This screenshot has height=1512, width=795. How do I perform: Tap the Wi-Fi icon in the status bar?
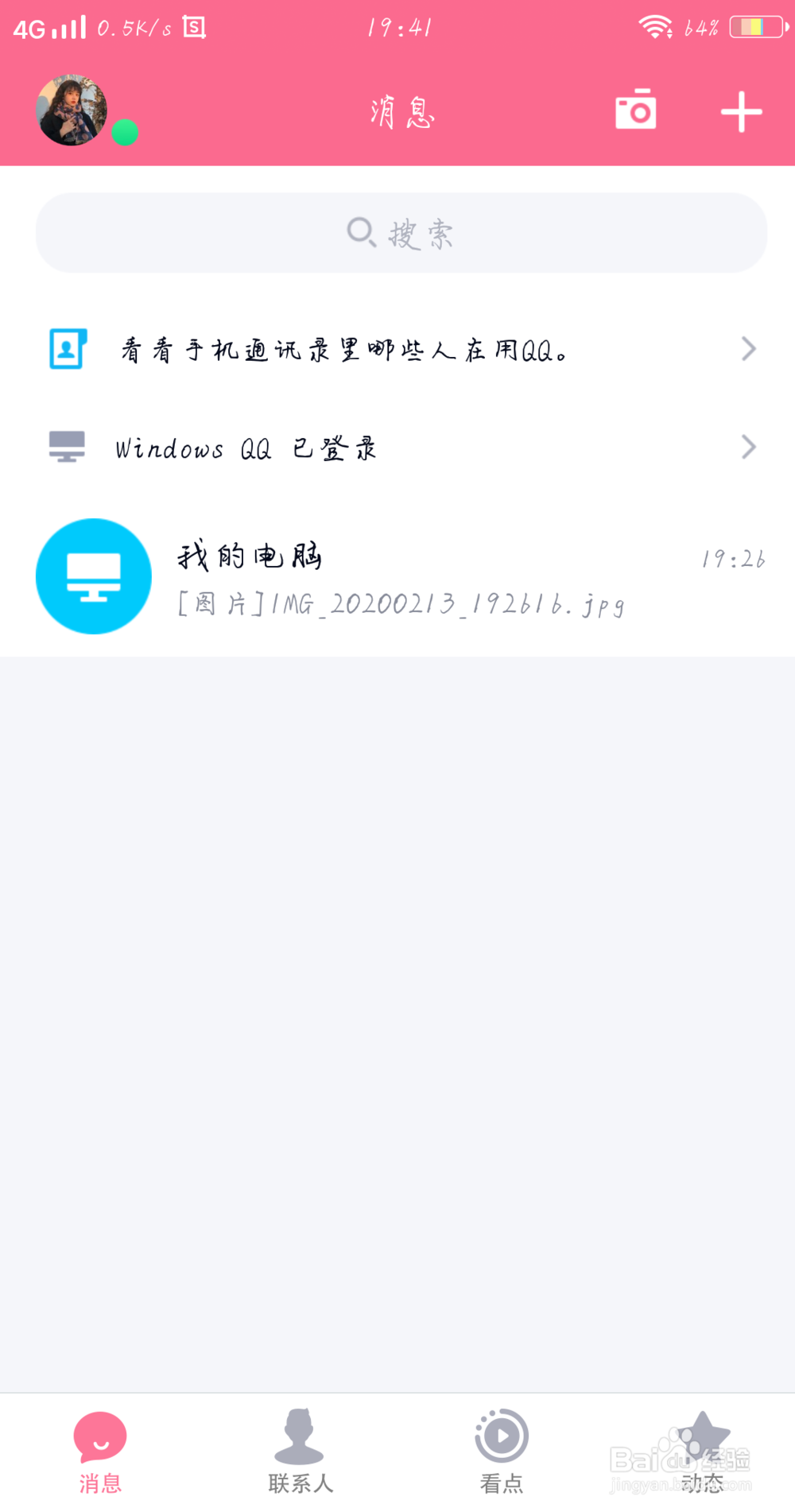654,26
